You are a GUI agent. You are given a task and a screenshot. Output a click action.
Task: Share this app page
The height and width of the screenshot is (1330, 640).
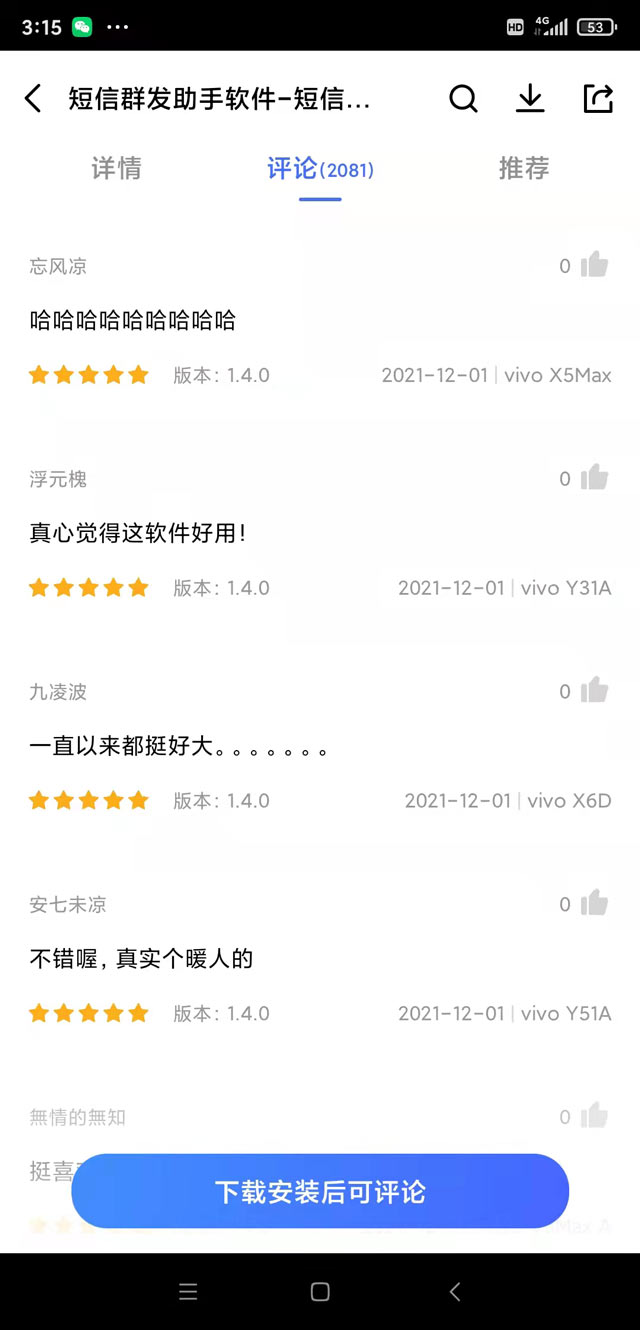(x=598, y=98)
